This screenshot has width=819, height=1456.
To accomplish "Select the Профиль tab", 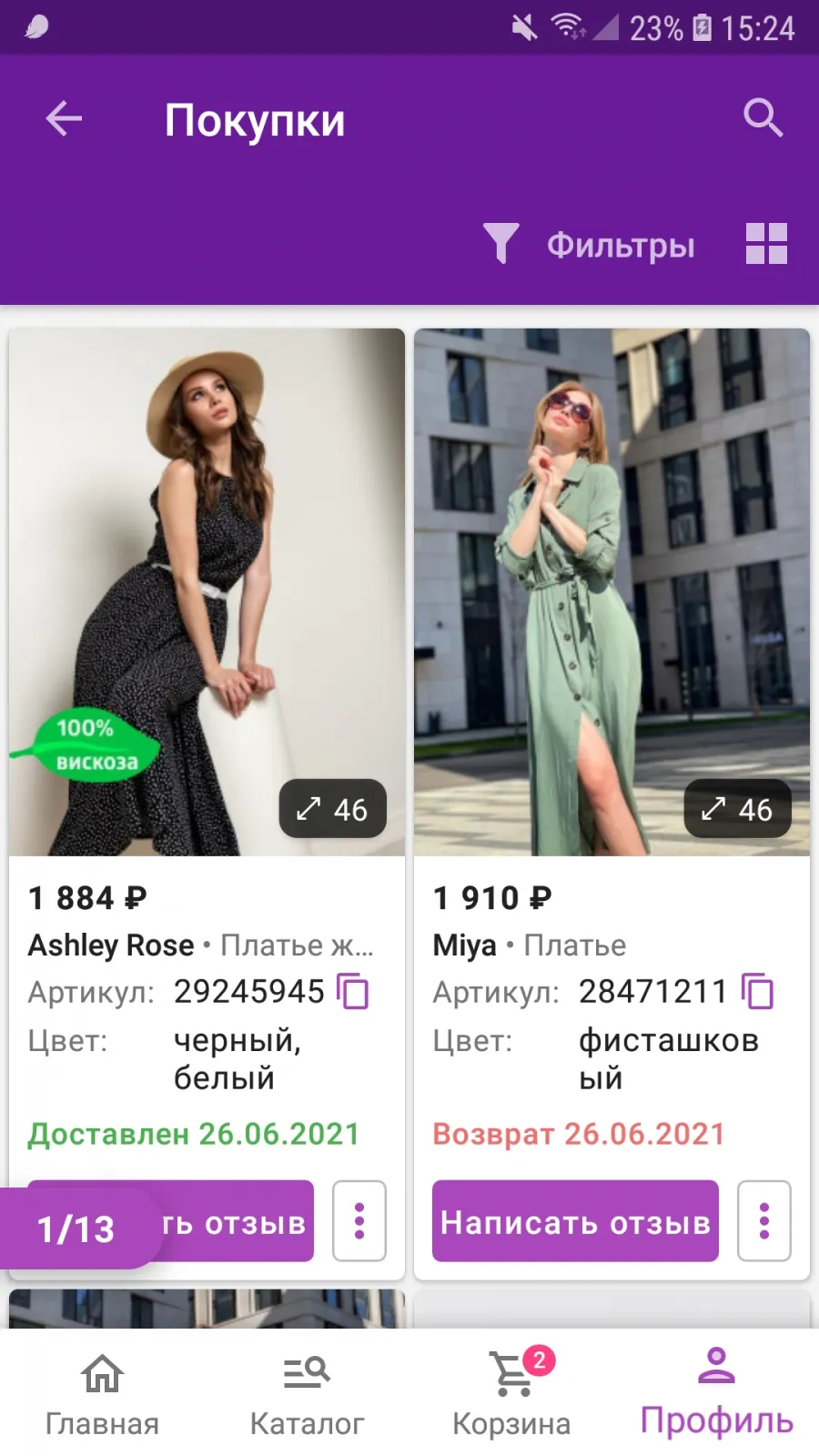I will (717, 1393).
